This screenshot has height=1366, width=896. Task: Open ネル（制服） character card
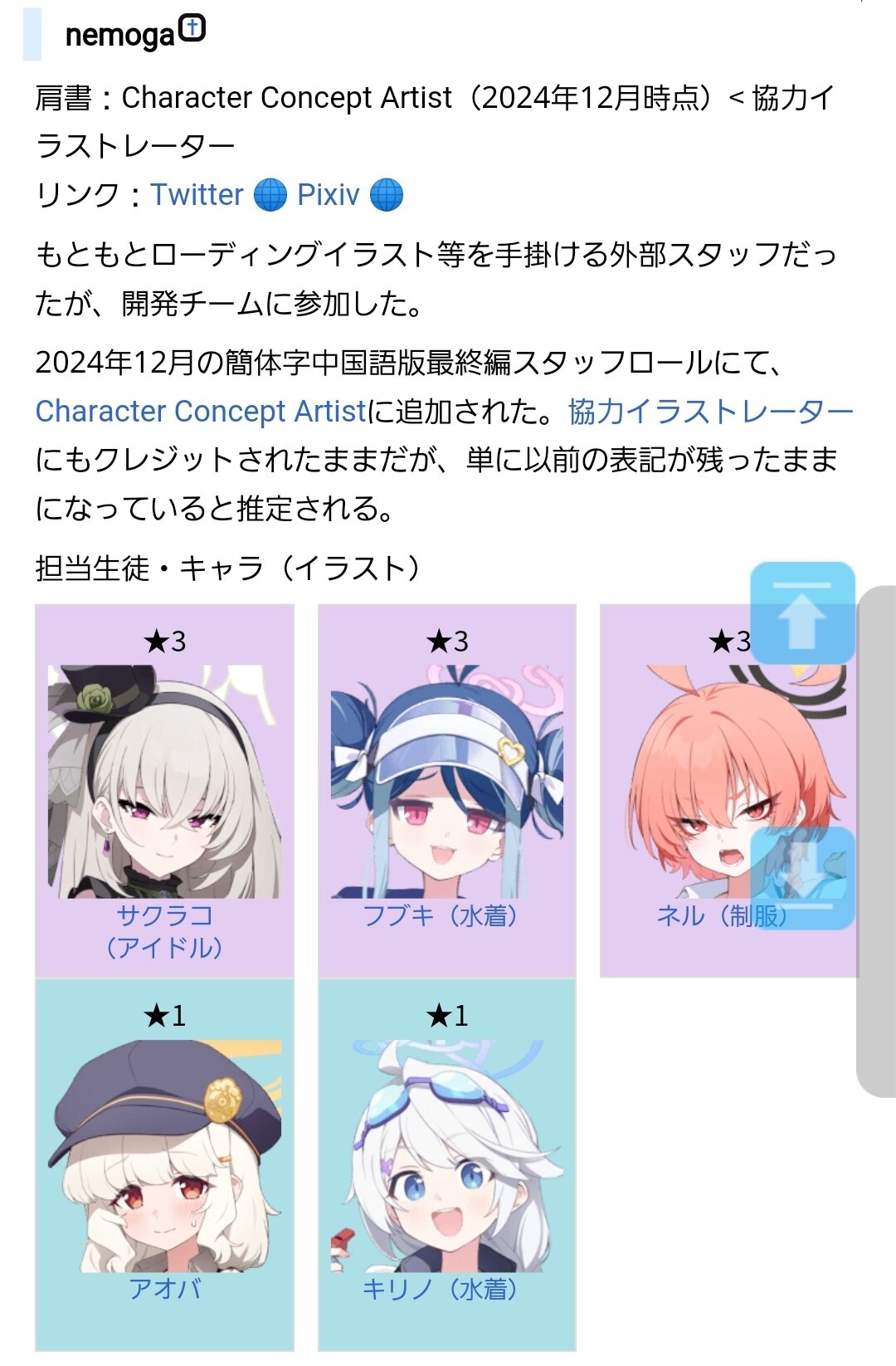point(728,790)
